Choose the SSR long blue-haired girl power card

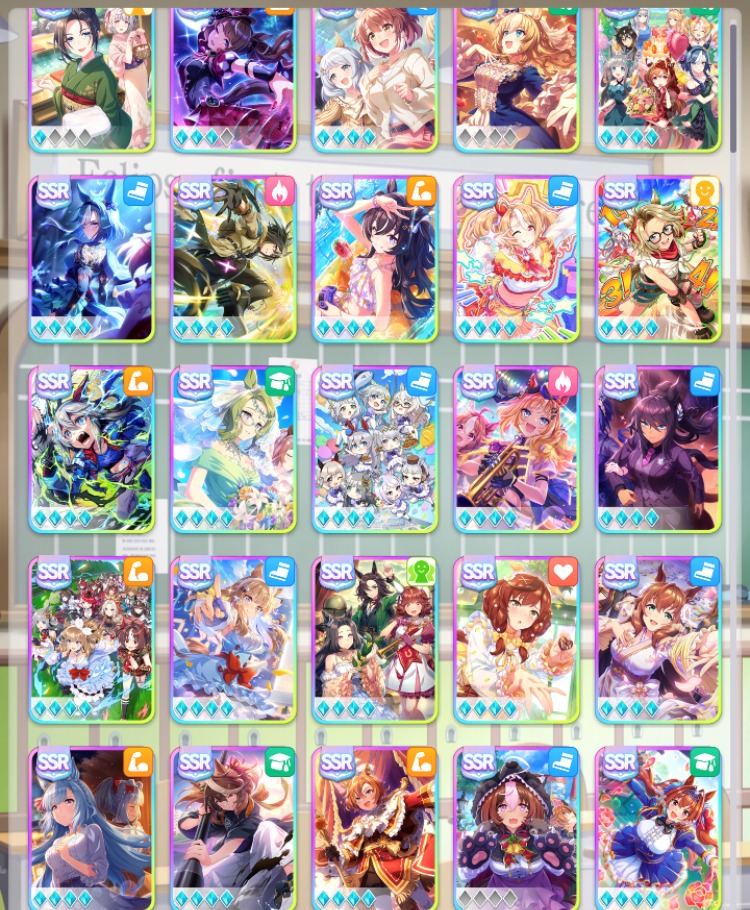pyautogui.click(x=91, y=830)
